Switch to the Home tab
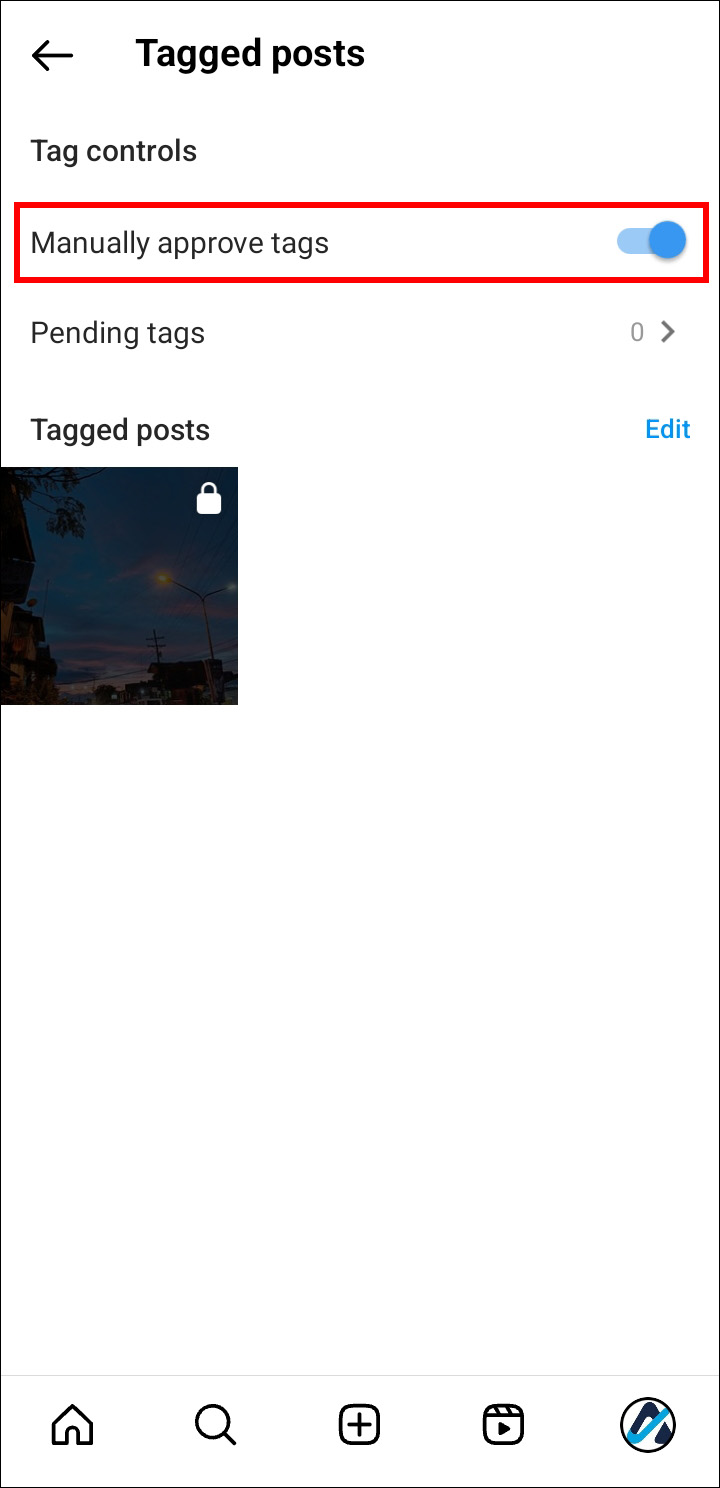 pos(72,1424)
